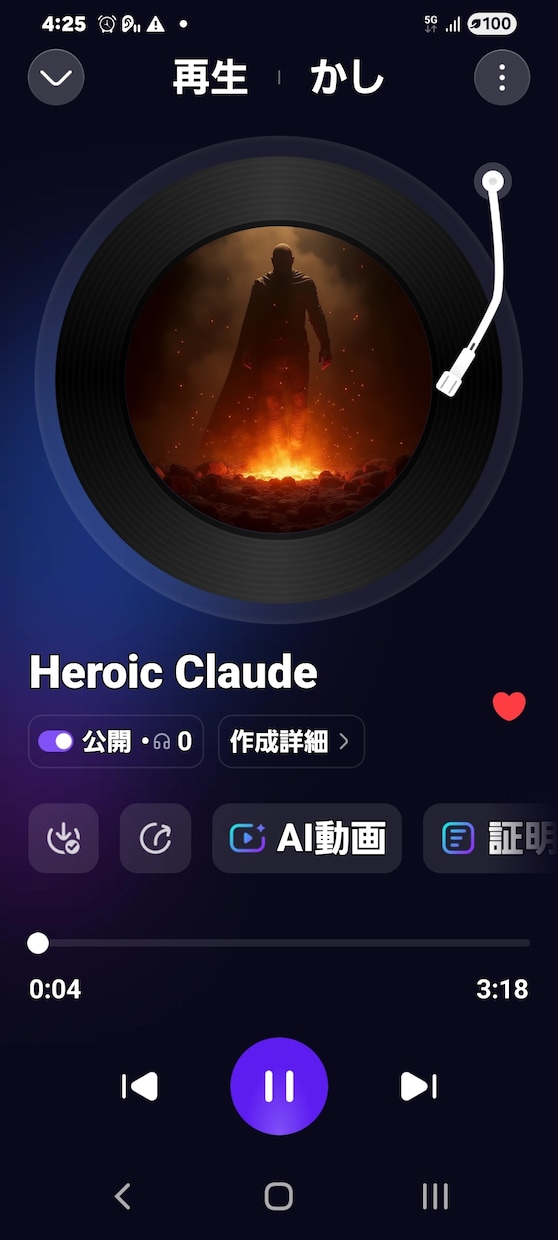Screen dimensions: 558x1240
Task: Unlike the song with the red heart
Action: [509, 706]
